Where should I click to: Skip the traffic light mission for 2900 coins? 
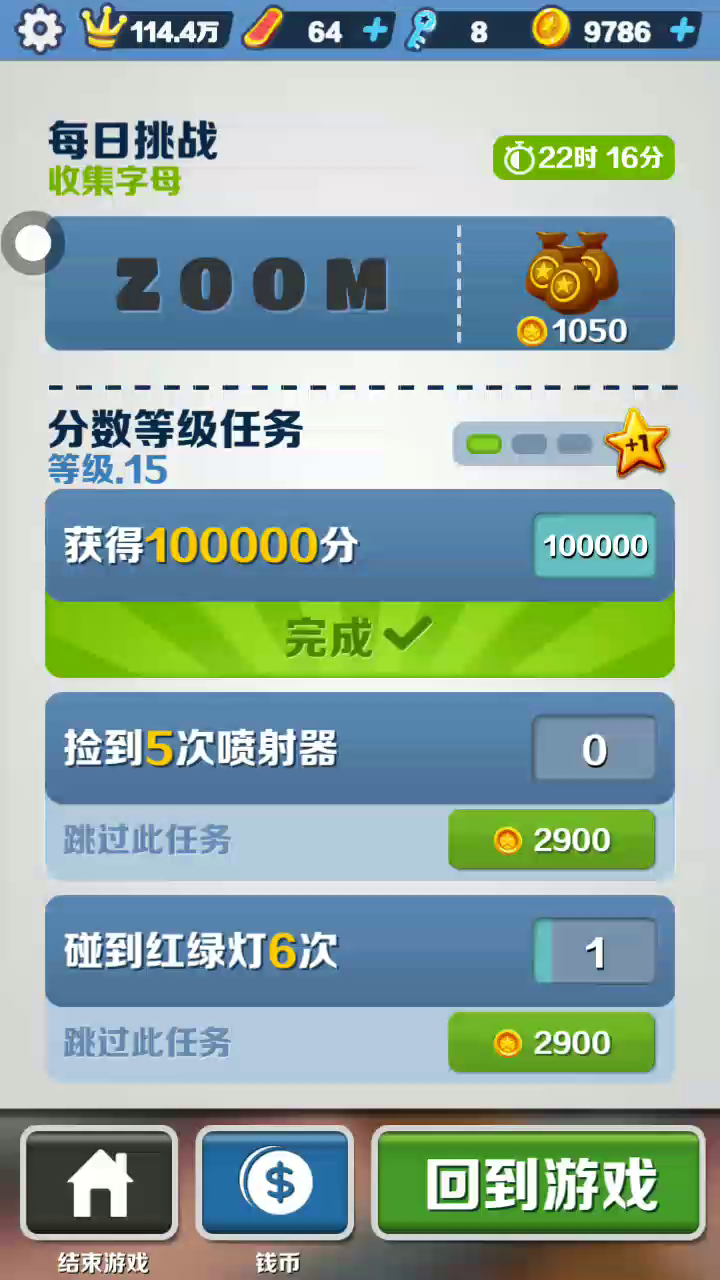tap(552, 1043)
